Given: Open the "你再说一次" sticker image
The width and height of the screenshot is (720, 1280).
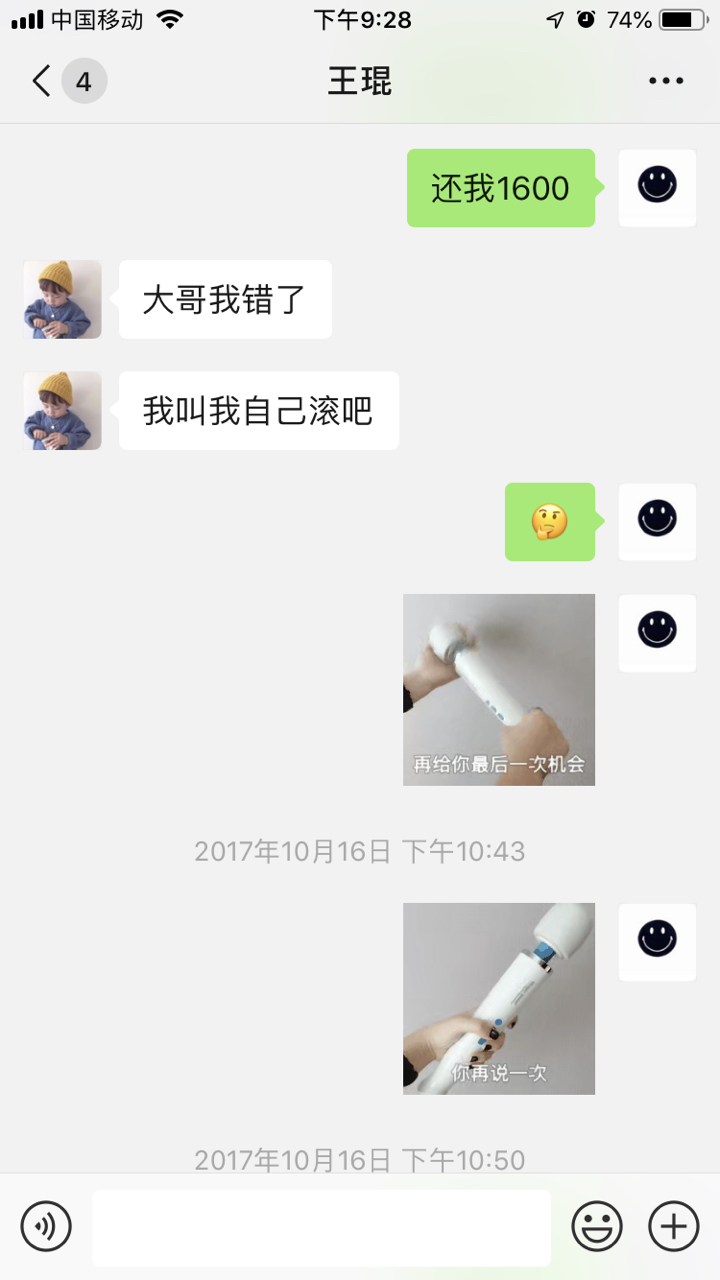Looking at the screenshot, I should 498,998.
